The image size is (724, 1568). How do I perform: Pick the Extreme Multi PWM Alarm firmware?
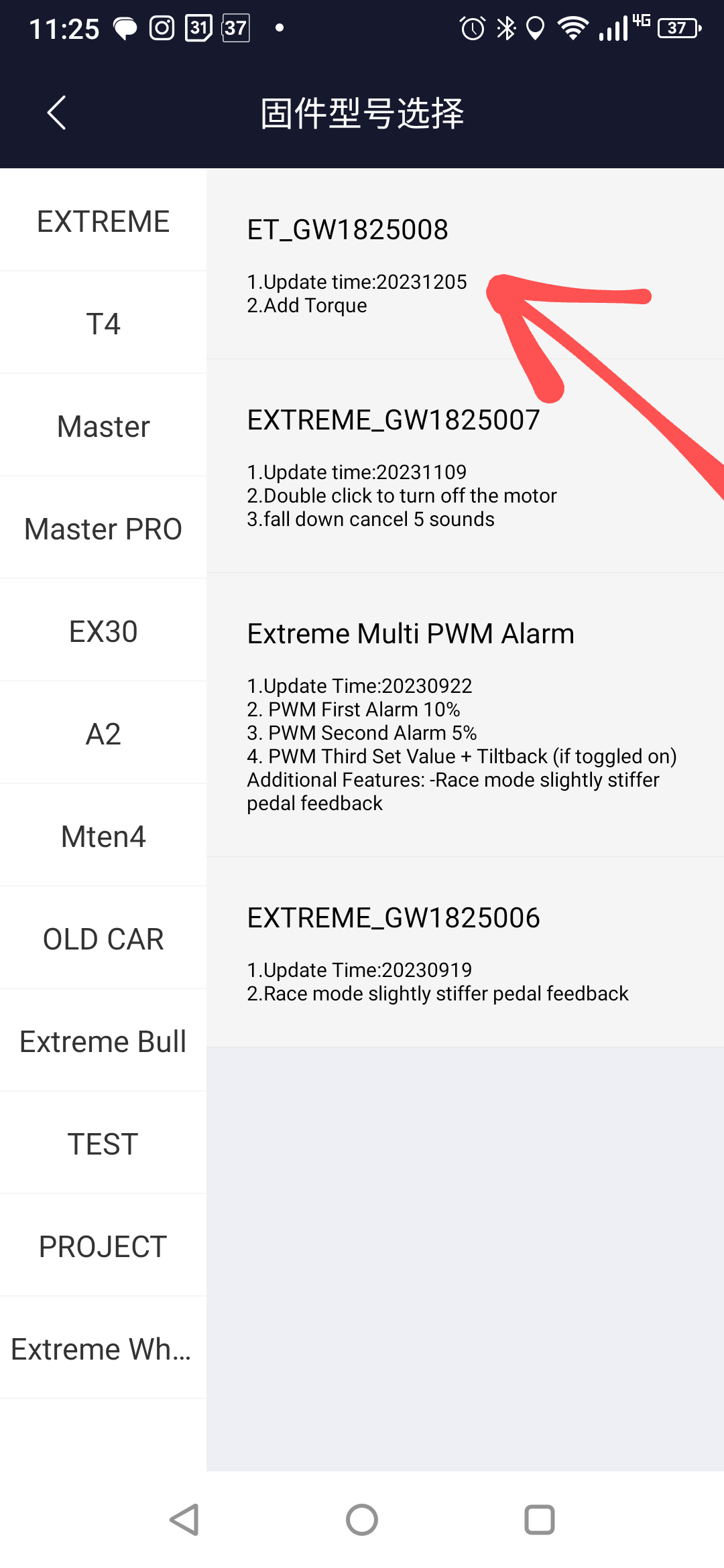pyautogui.click(x=465, y=715)
